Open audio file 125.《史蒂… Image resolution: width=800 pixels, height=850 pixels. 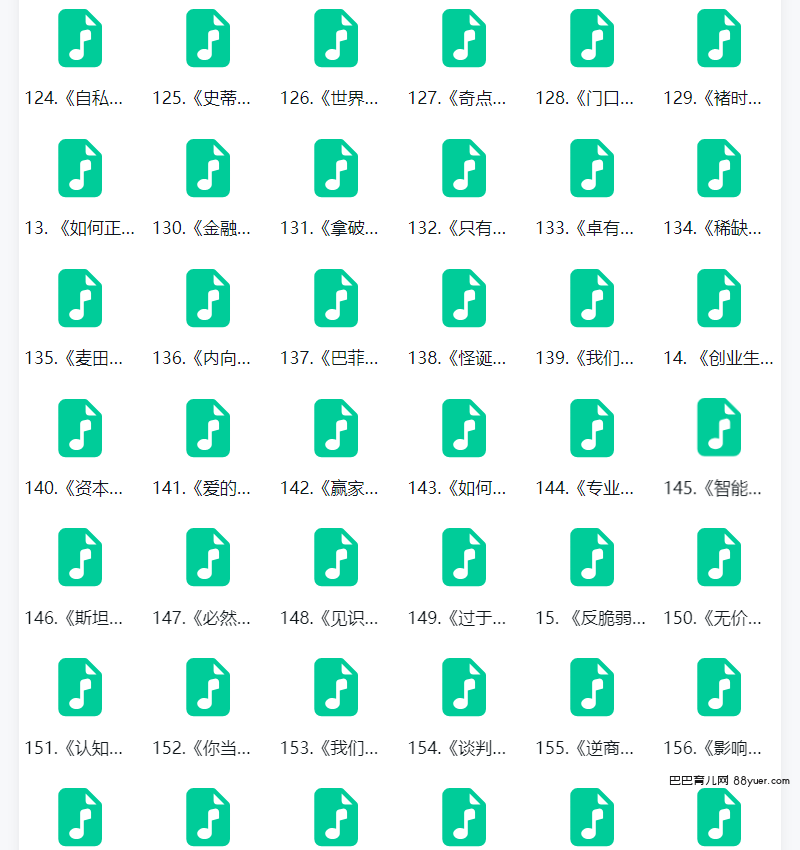(208, 38)
